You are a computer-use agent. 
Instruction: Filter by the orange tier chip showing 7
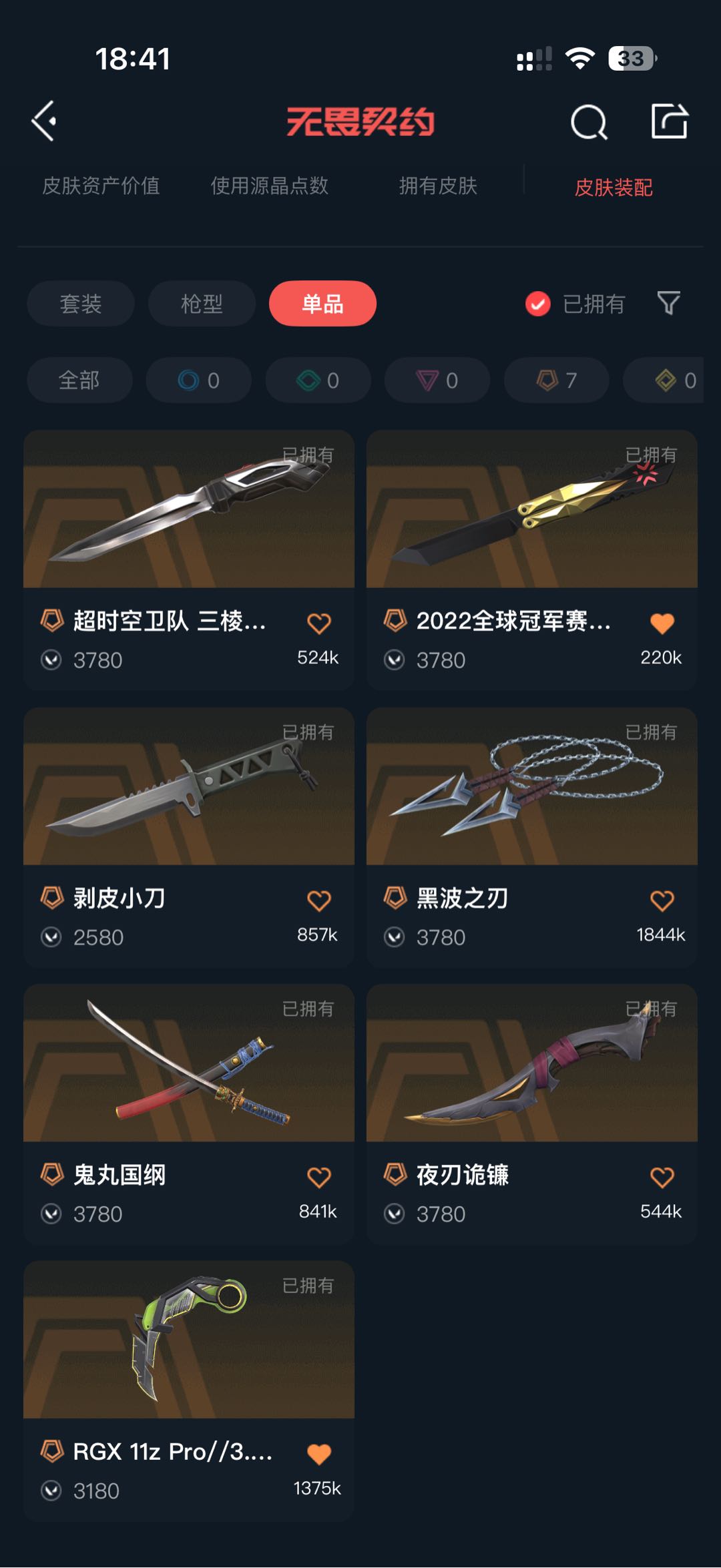(556, 380)
